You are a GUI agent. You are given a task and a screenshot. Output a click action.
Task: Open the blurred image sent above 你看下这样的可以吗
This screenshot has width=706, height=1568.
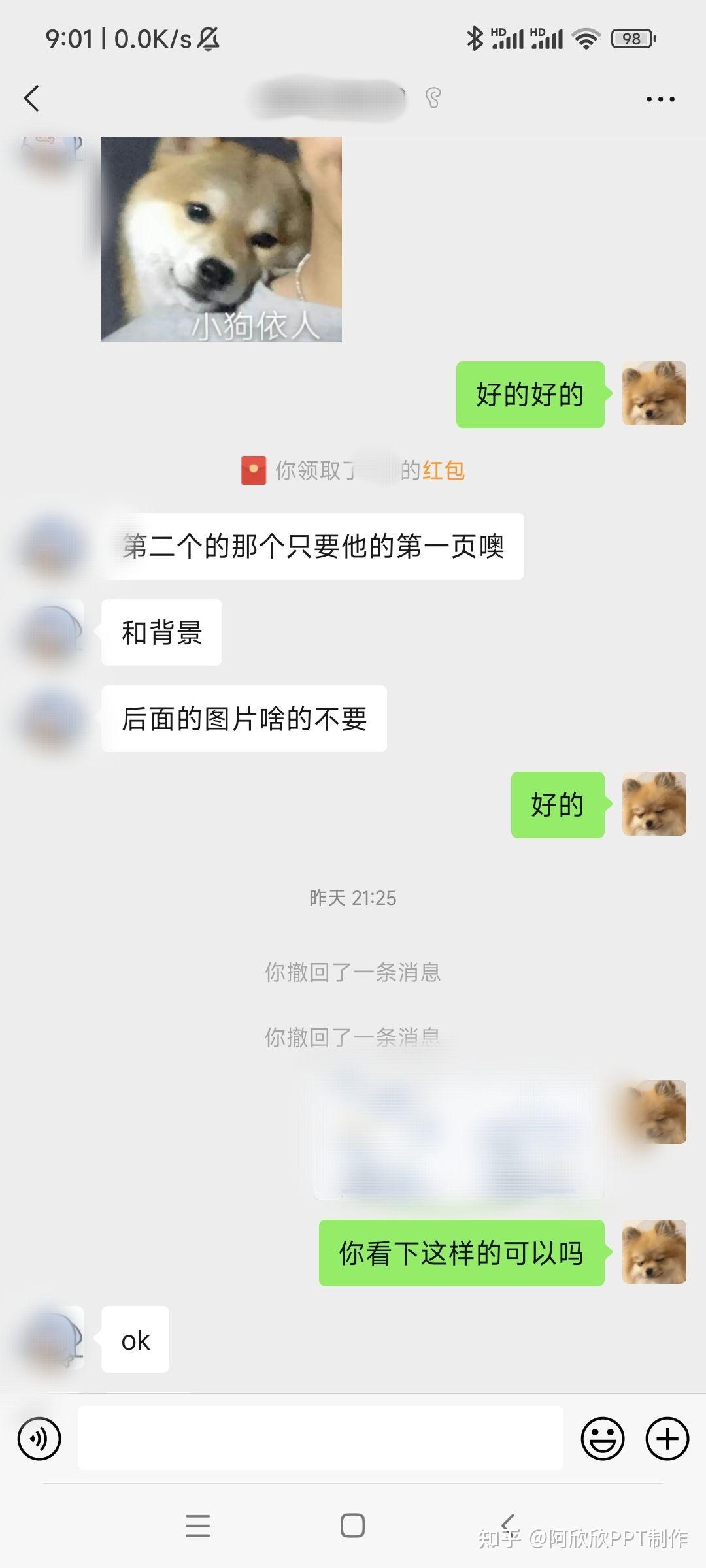(459, 1136)
